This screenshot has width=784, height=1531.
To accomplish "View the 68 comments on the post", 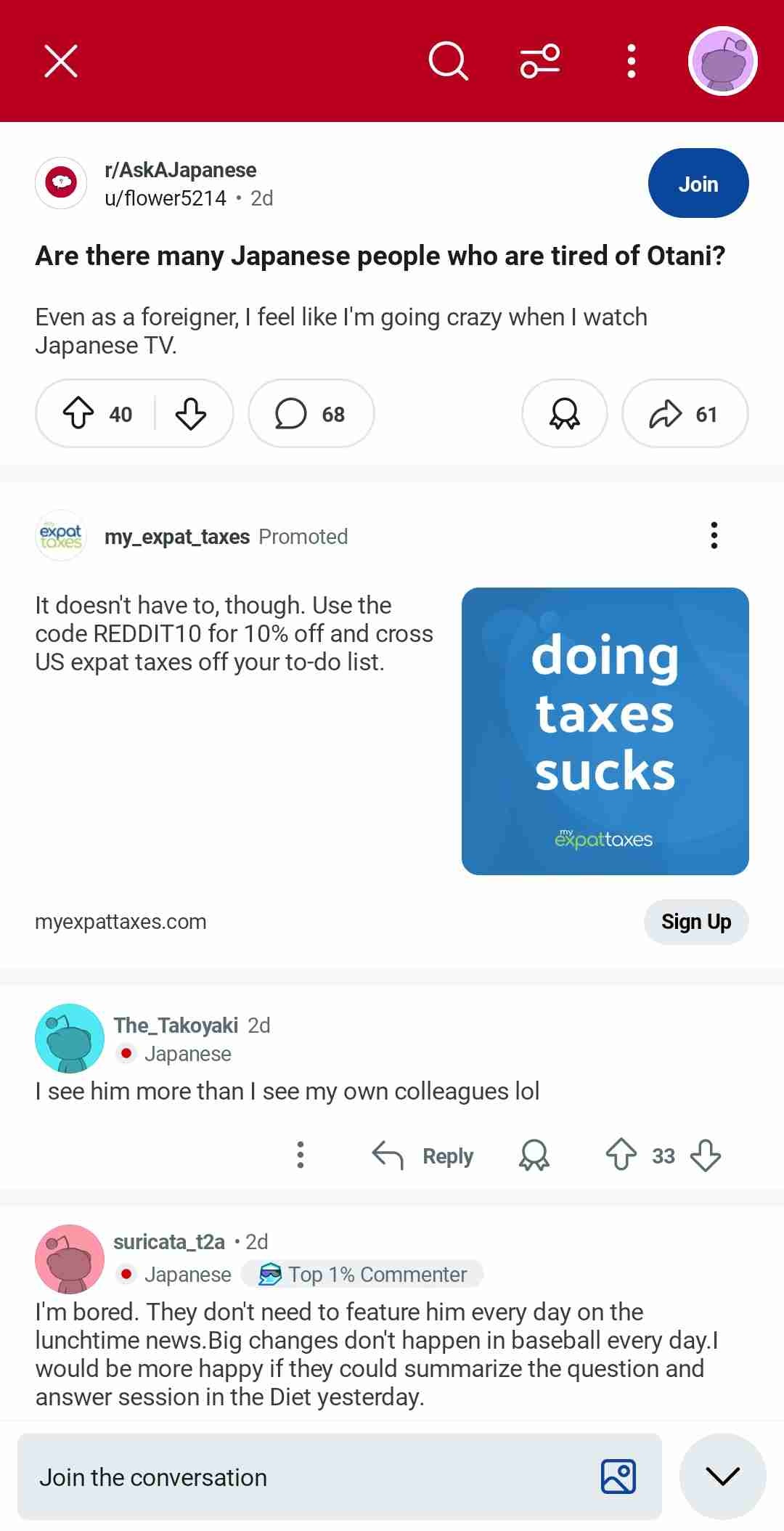I will [x=311, y=414].
